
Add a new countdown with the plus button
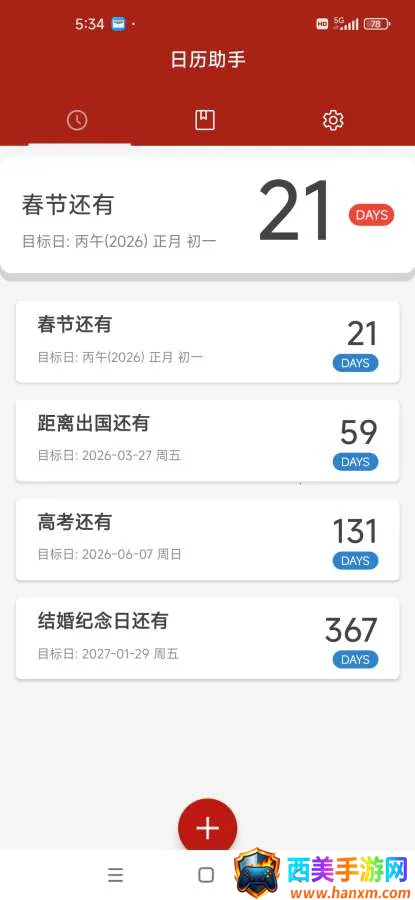pos(207,827)
